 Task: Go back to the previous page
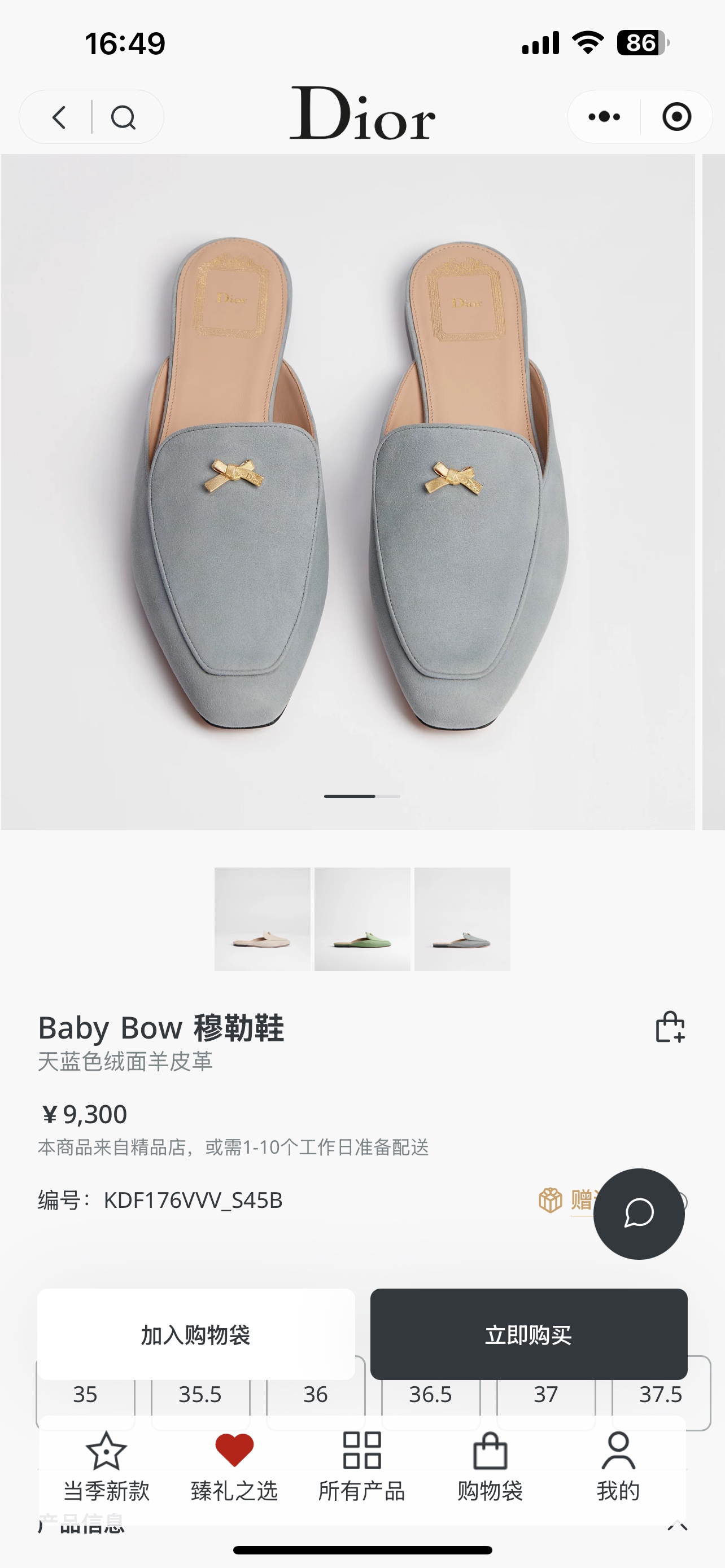pos(59,117)
